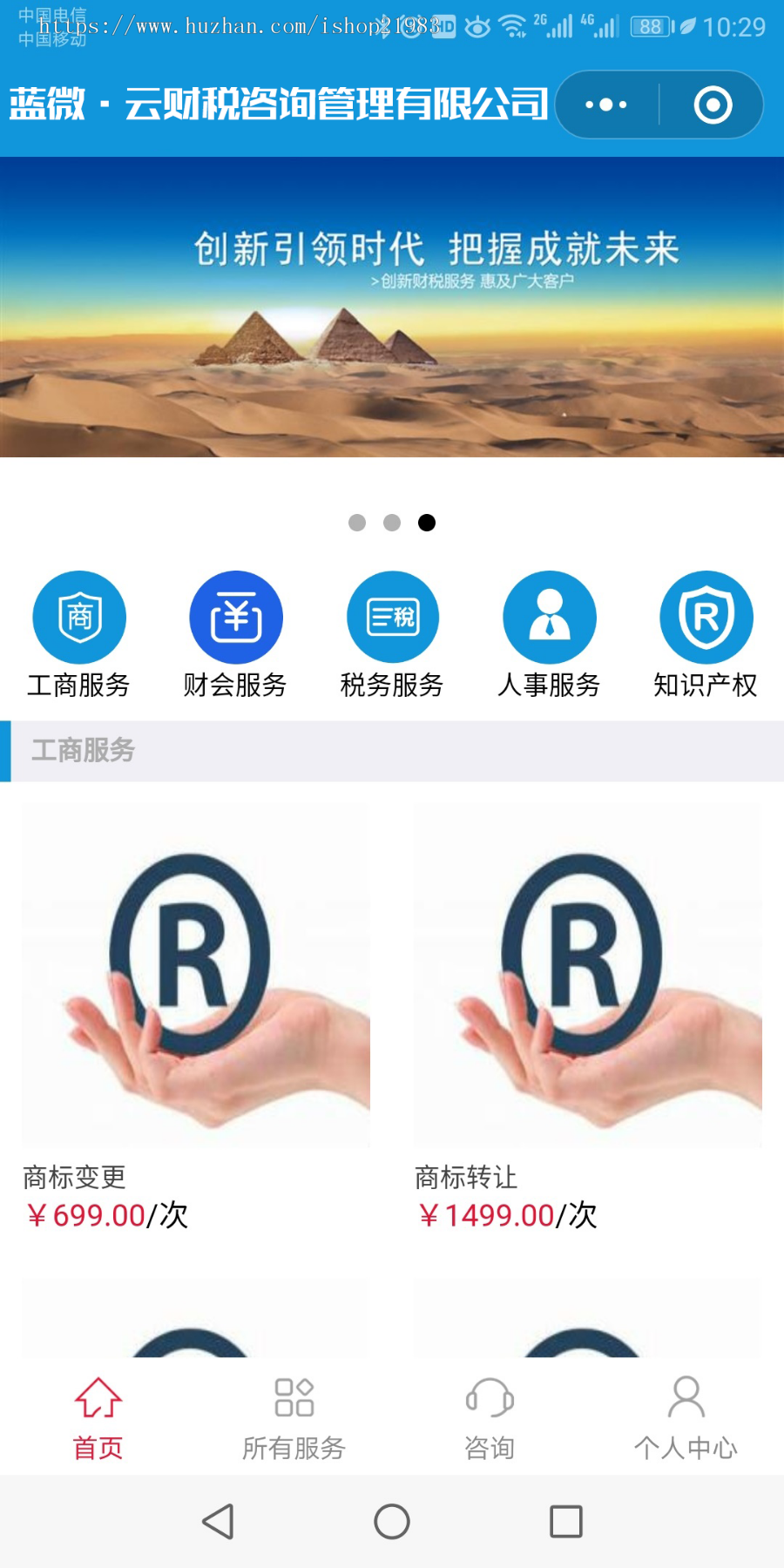Open the mini-program more options menu
Screen dimensions: 784x1568
tap(605, 104)
